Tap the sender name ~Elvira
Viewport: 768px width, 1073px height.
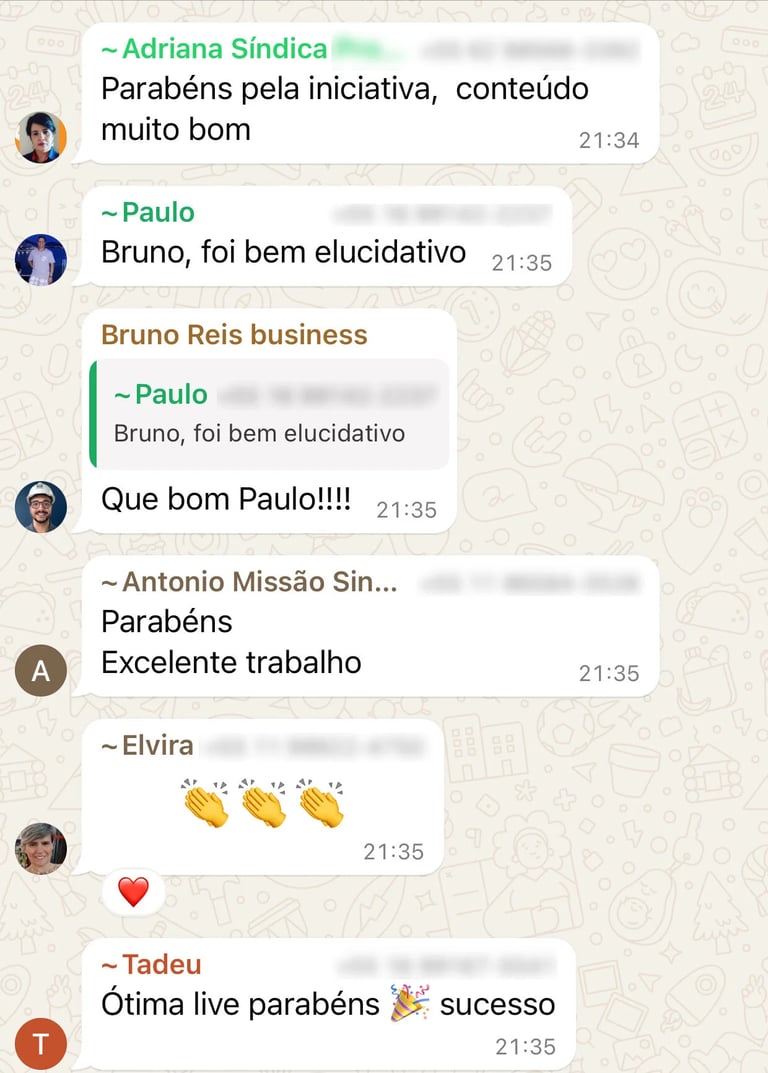point(147,745)
